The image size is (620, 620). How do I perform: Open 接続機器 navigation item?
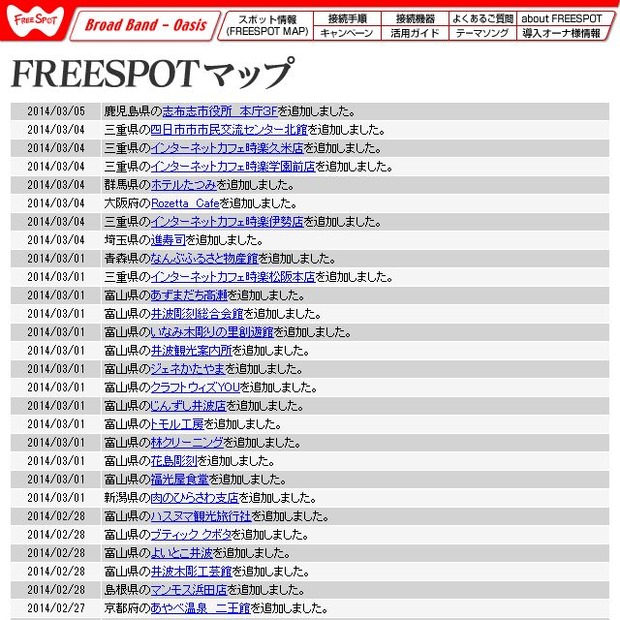click(414, 18)
